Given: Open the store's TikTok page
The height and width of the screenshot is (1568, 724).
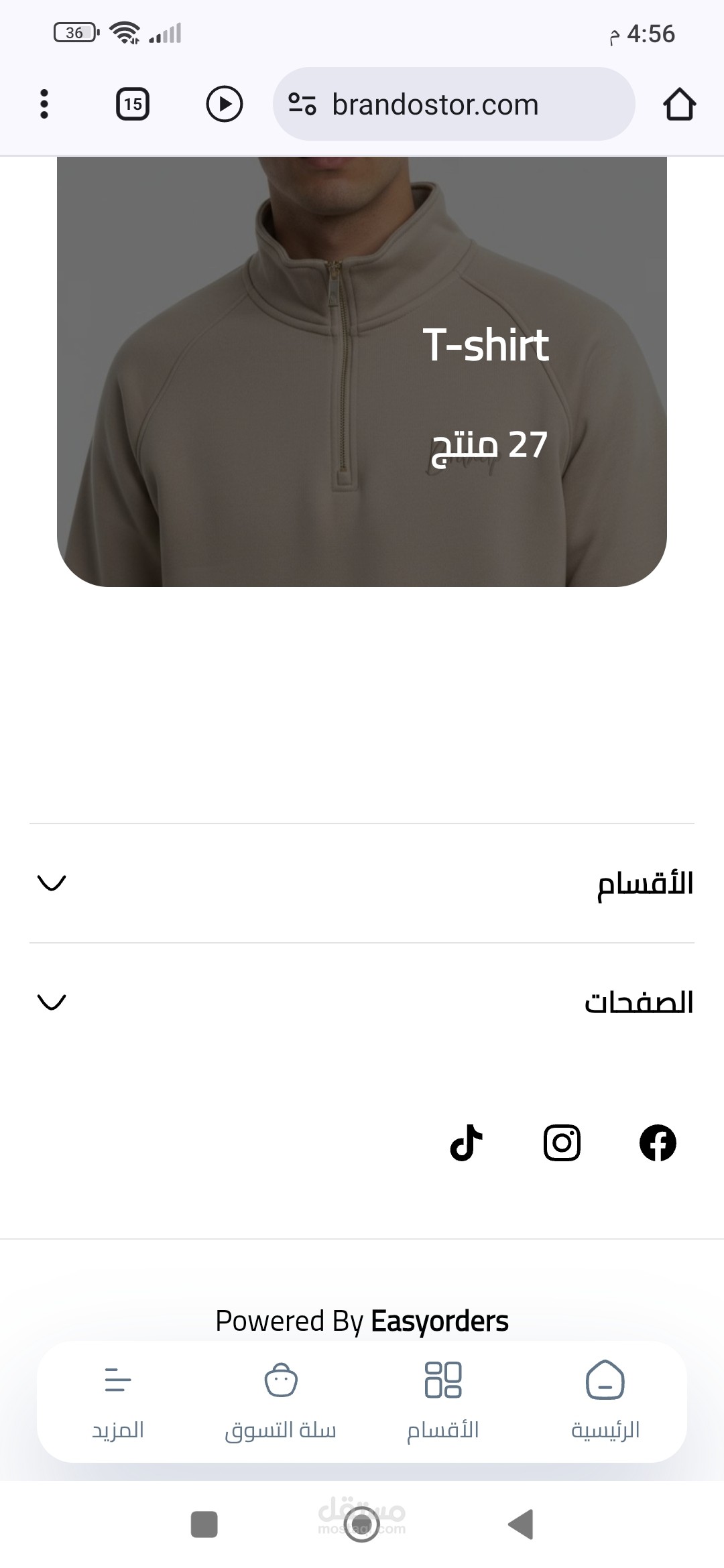Looking at the screenshot, I should pyautogui.click(x=467, y=1142).
